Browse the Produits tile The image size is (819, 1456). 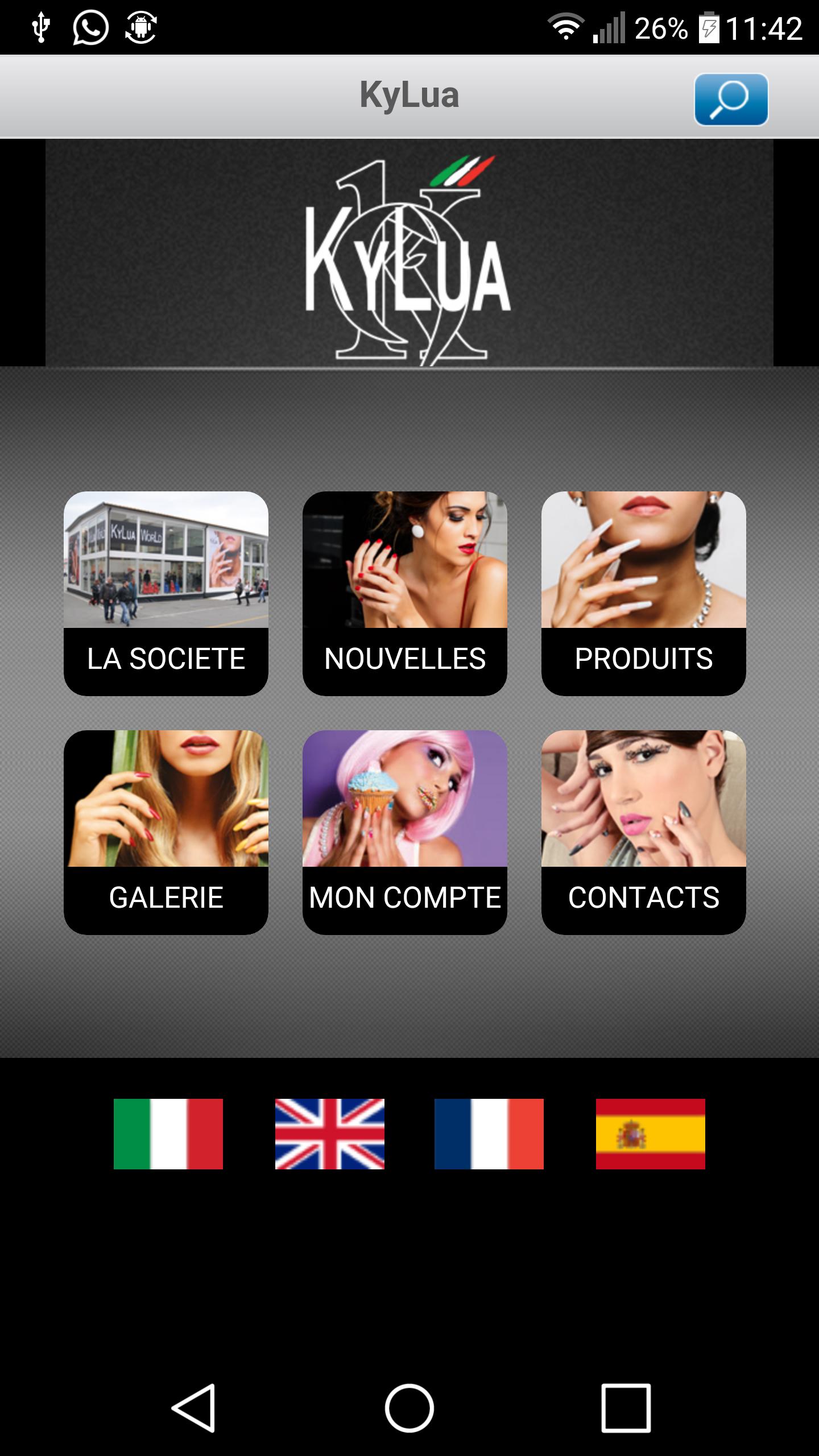click(643, 593)
